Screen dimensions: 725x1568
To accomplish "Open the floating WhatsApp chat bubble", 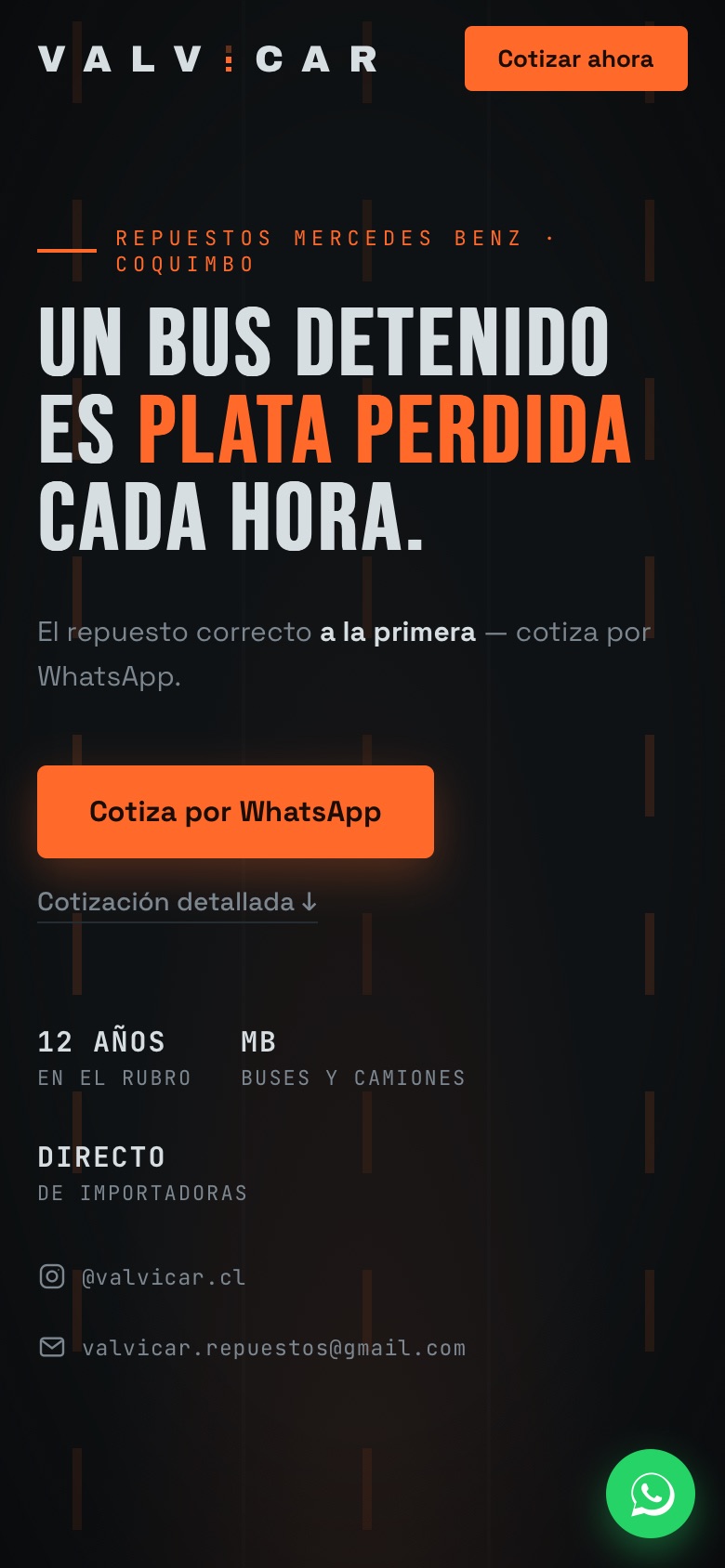I will point(651,1494).
